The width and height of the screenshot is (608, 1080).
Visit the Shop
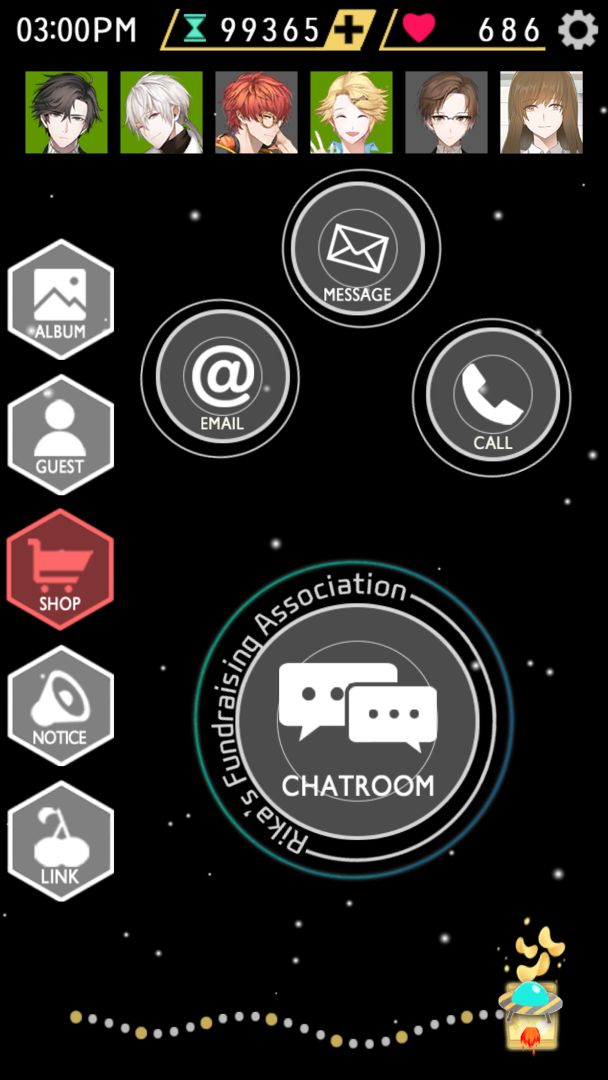pyautogui.click(x=61, y=570)
